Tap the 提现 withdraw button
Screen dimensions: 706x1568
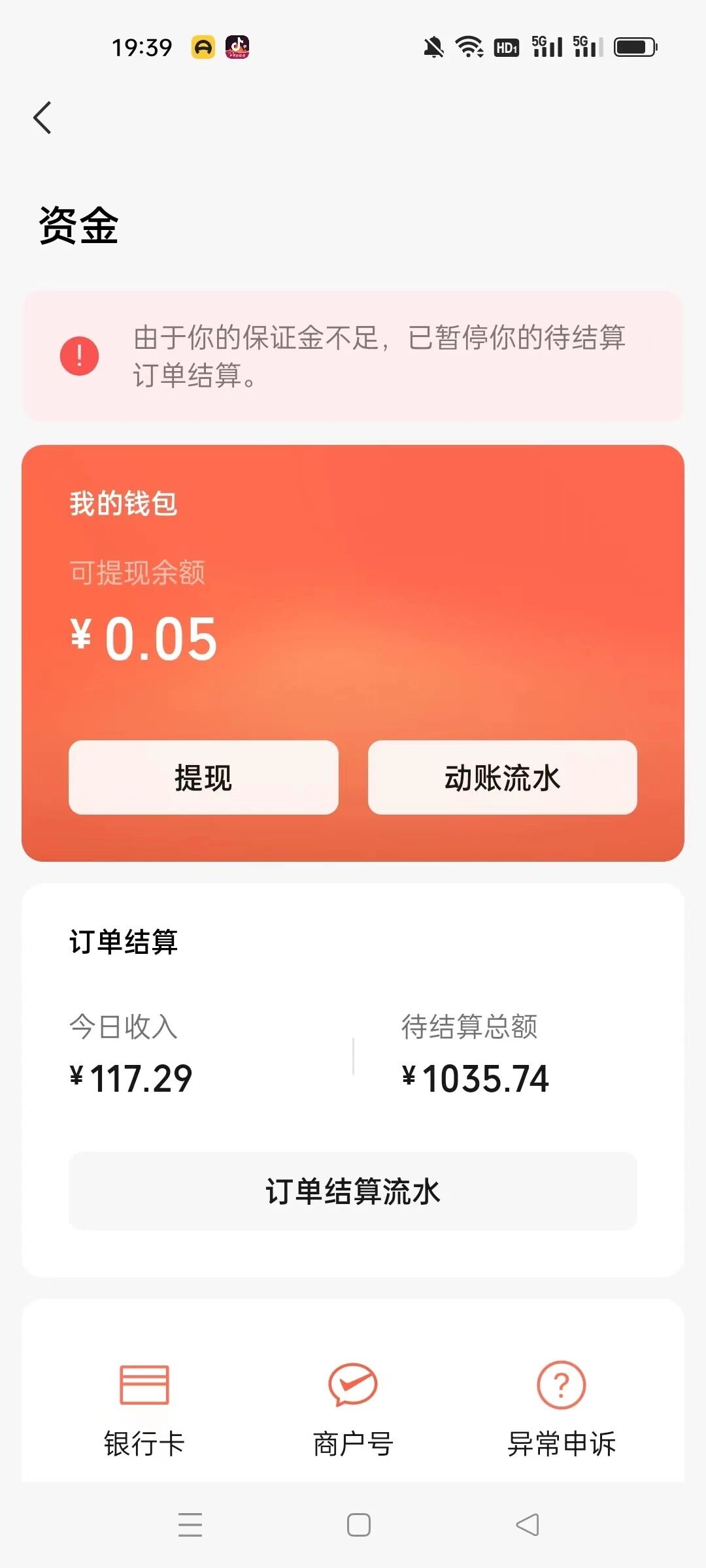click(x=203, y=777)
